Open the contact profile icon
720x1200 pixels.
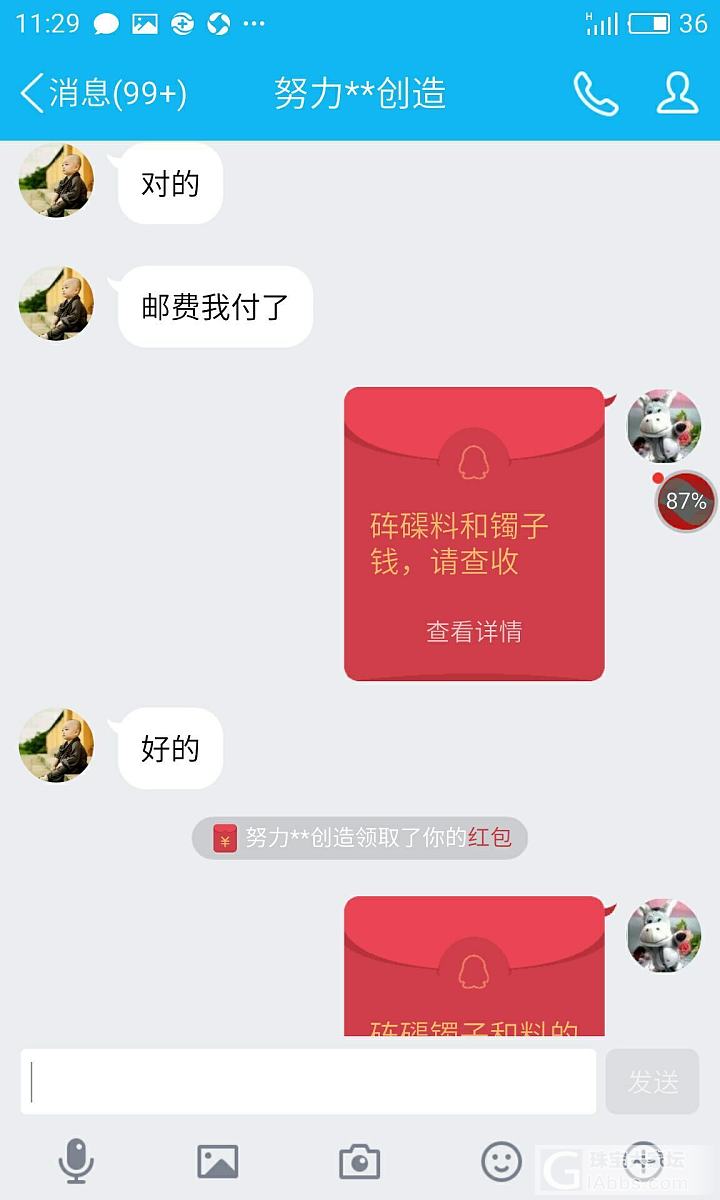click(677, 94)
